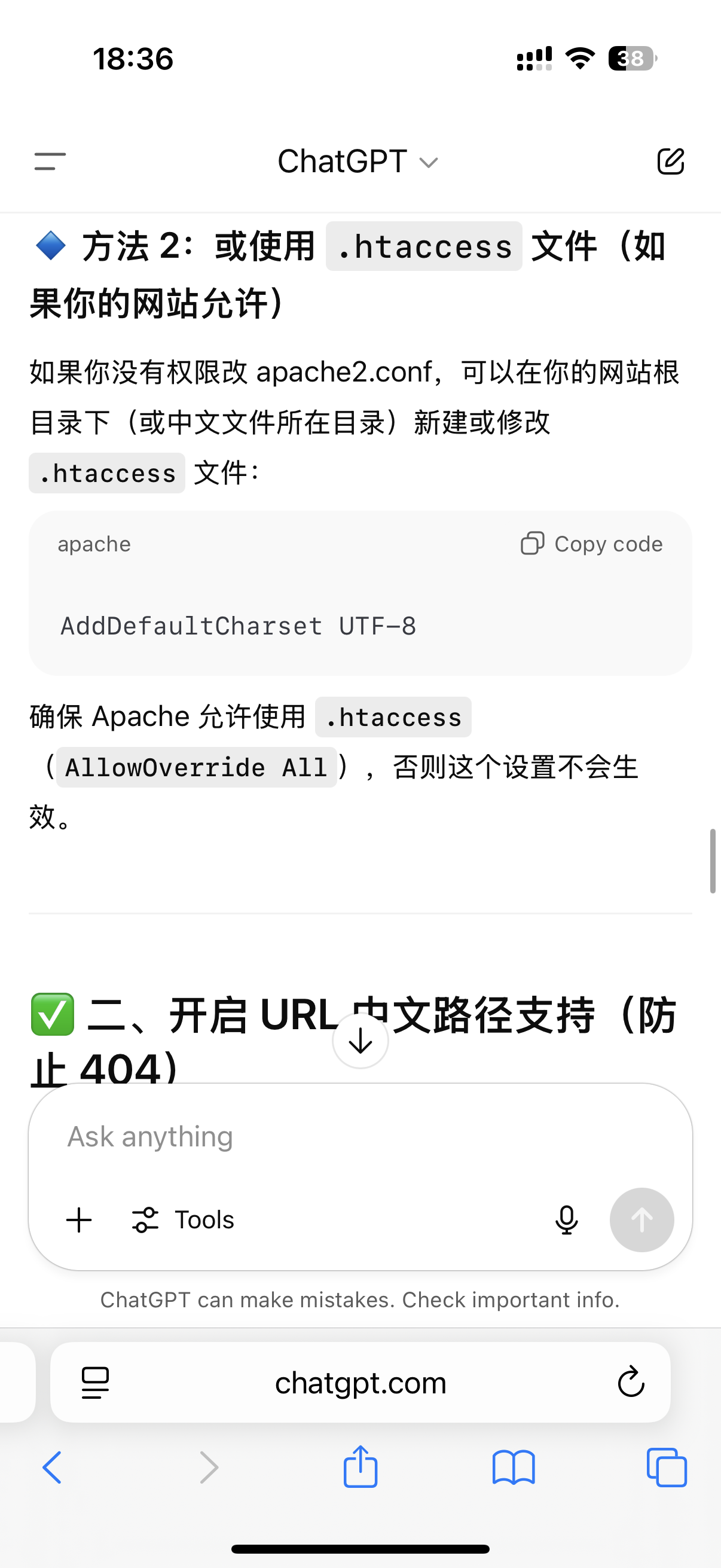Go back to the previous page

[x=53, y=1468]
